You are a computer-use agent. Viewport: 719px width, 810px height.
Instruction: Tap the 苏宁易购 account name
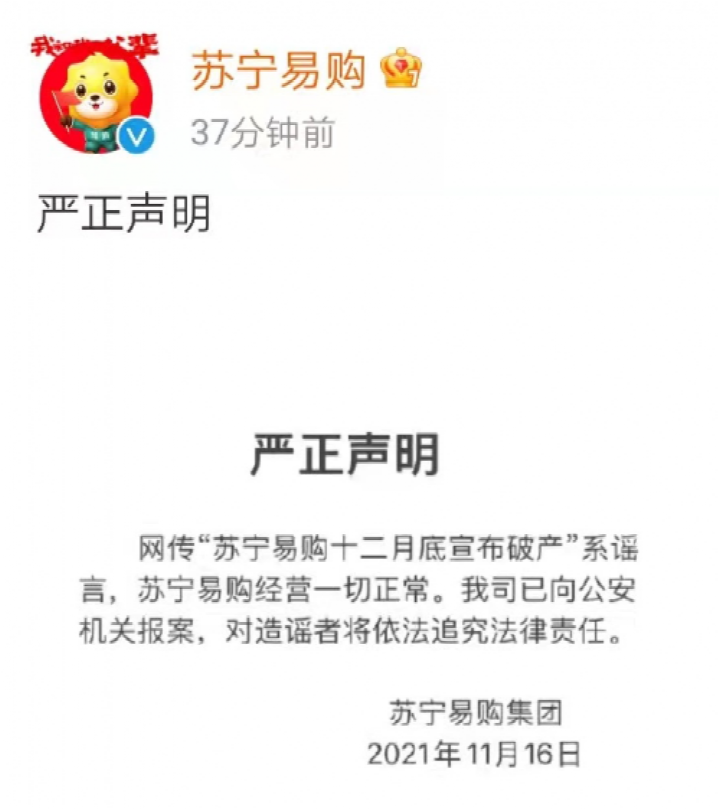(x=279, y=70)
